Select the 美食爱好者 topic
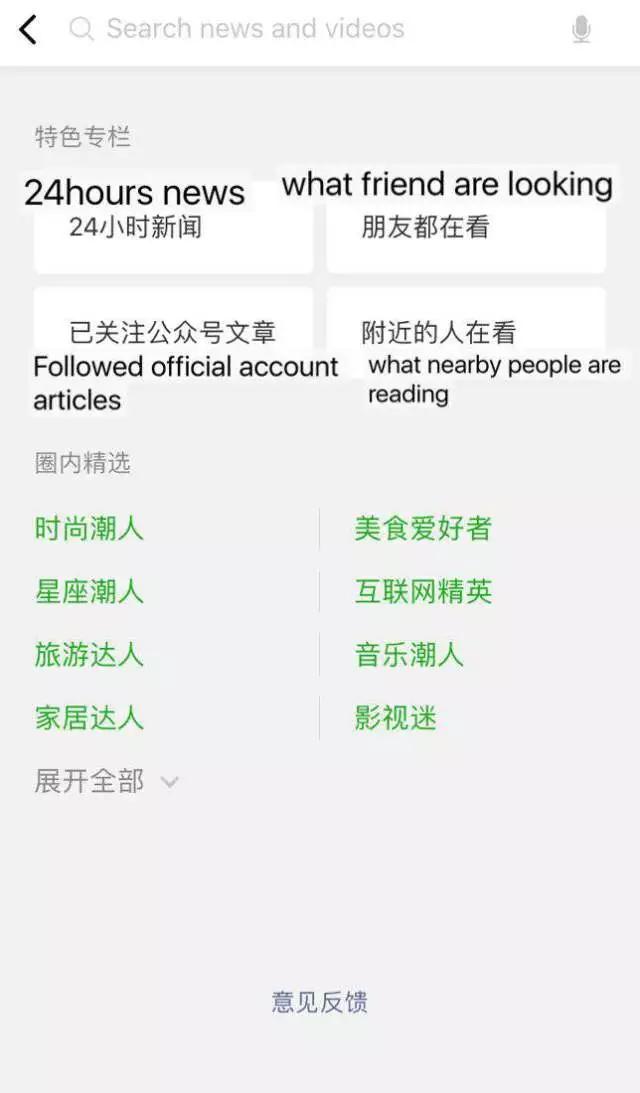 (x=422, y=528)
